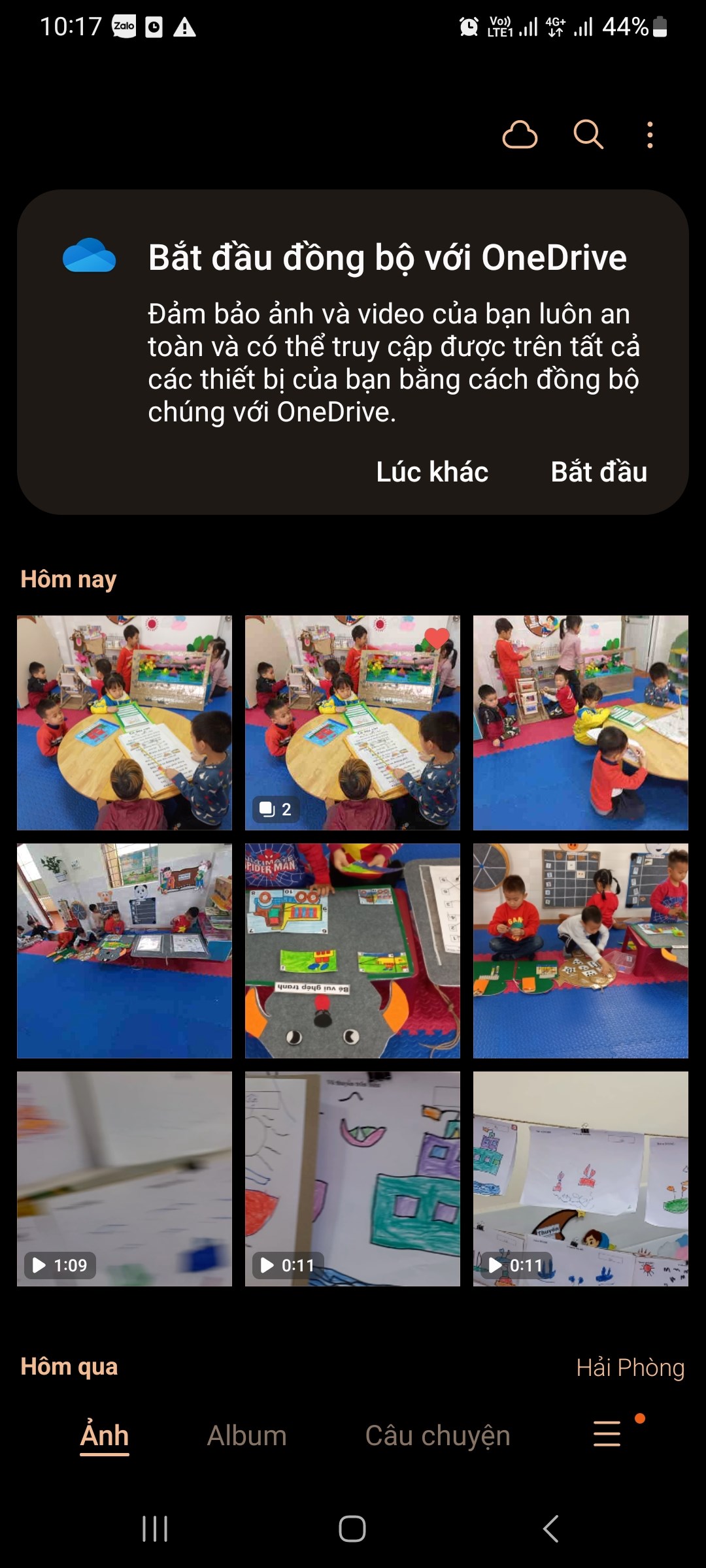Open the favorited photo group with 2 items
706x1568 pixels.
click(352, 723)
